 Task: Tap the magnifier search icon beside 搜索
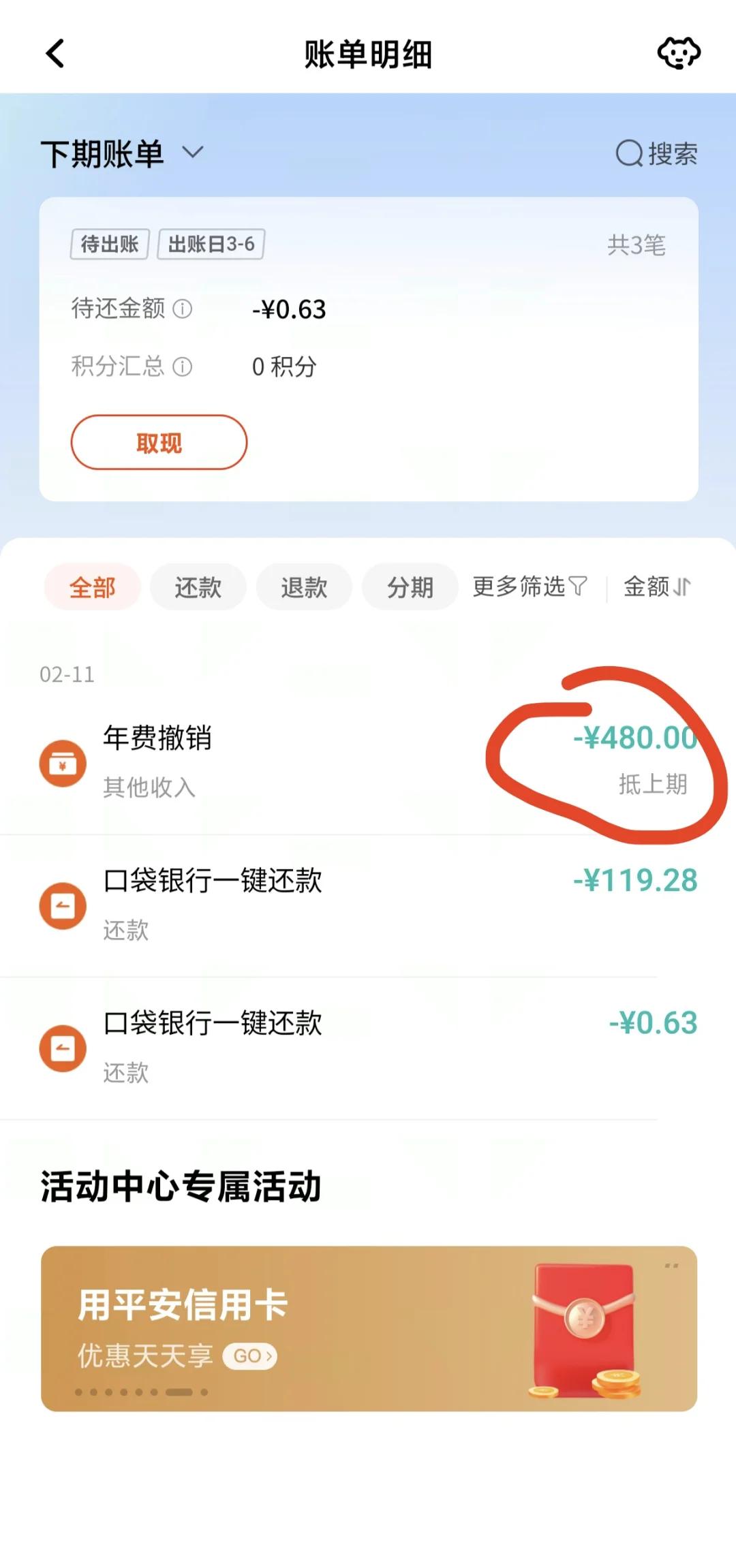click(x=628, y=154)
